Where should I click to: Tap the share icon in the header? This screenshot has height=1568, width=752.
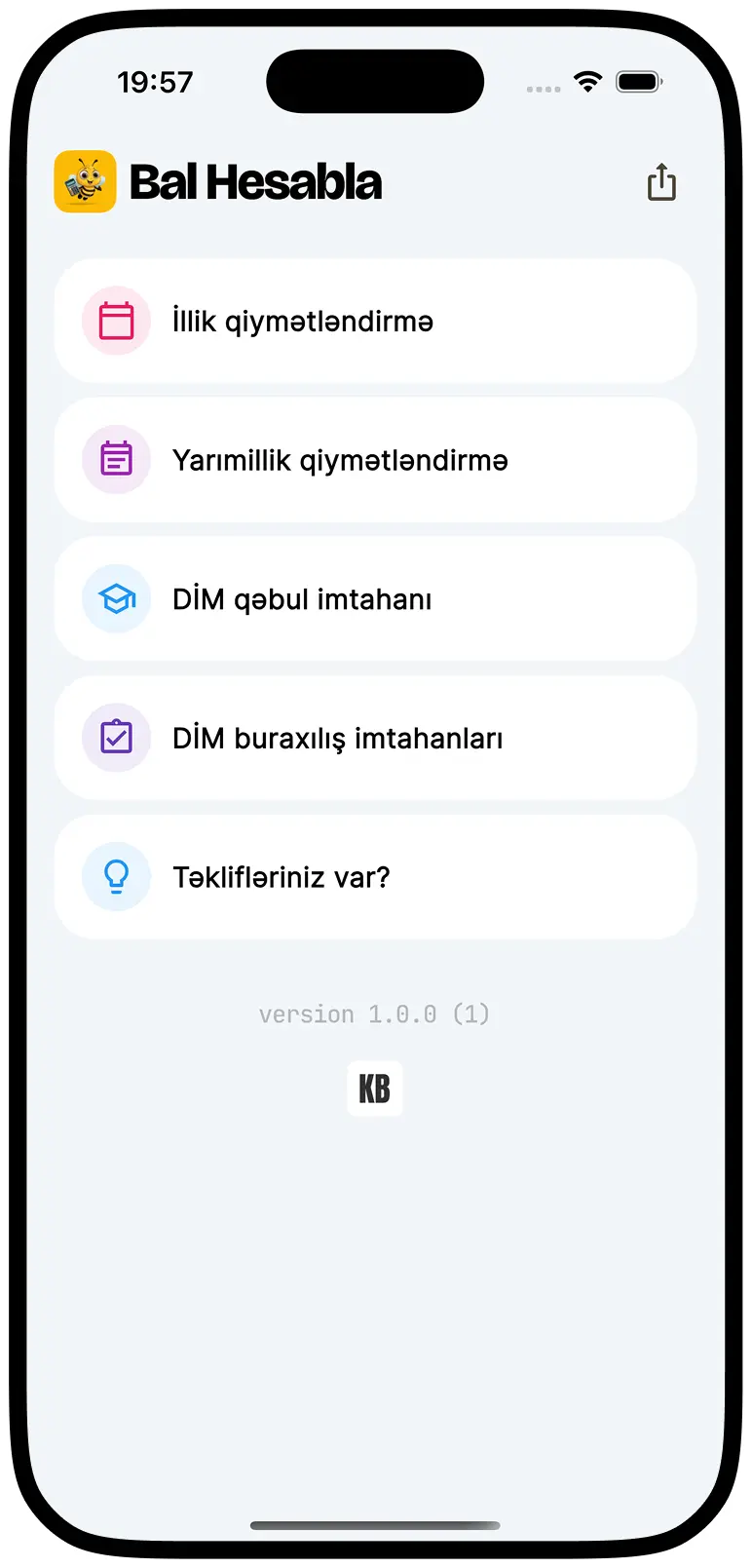(661, 182)
